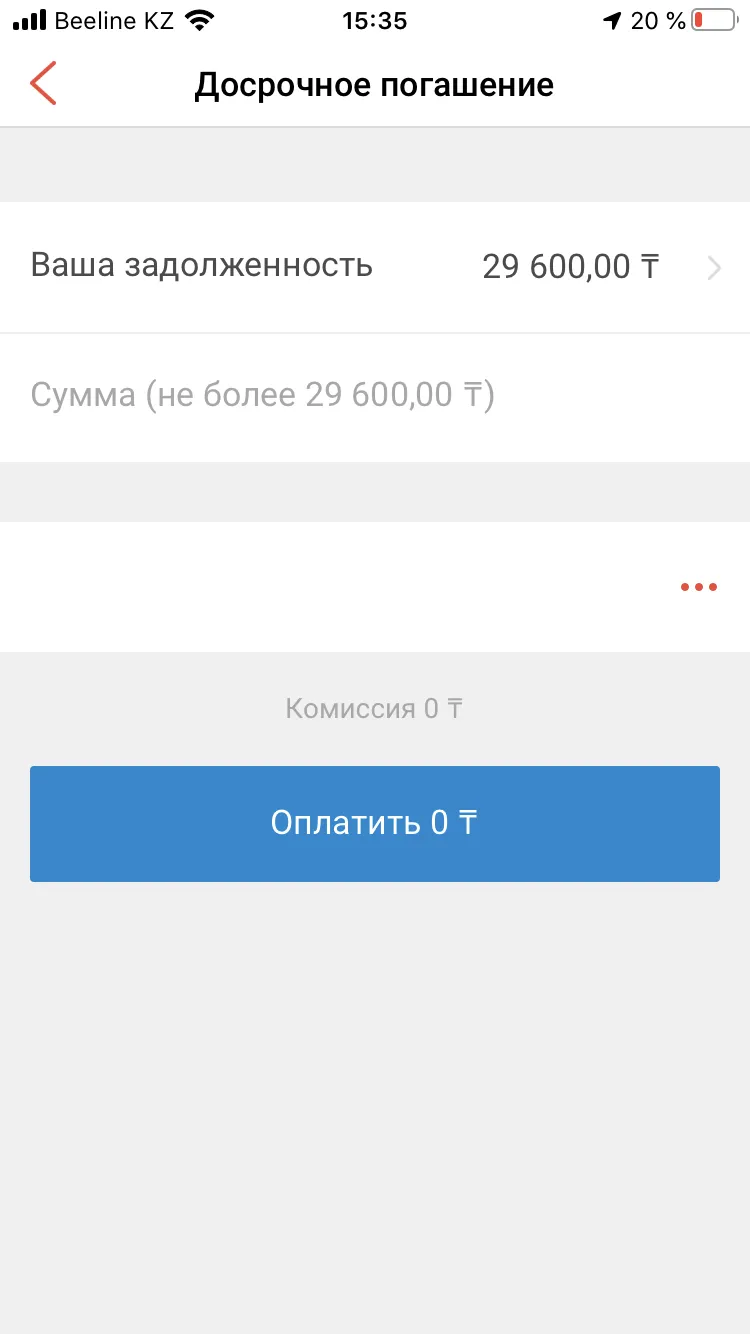Focus the Сумма amount input field
Screen dimensions: 750x1334
pyautogui.click(x=375, y=397)
